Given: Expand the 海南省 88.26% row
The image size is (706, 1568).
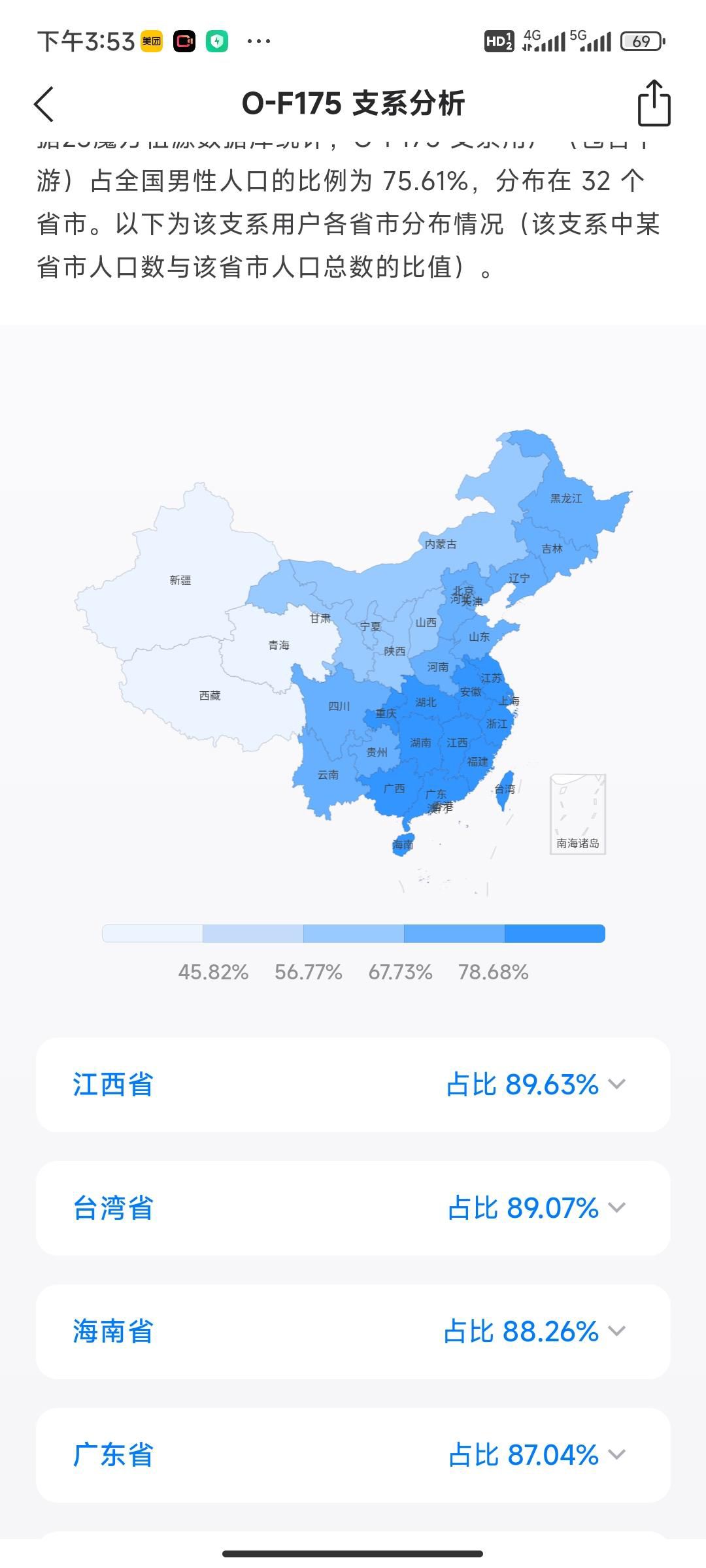Looking at the screenshot, I should 616,1331.
